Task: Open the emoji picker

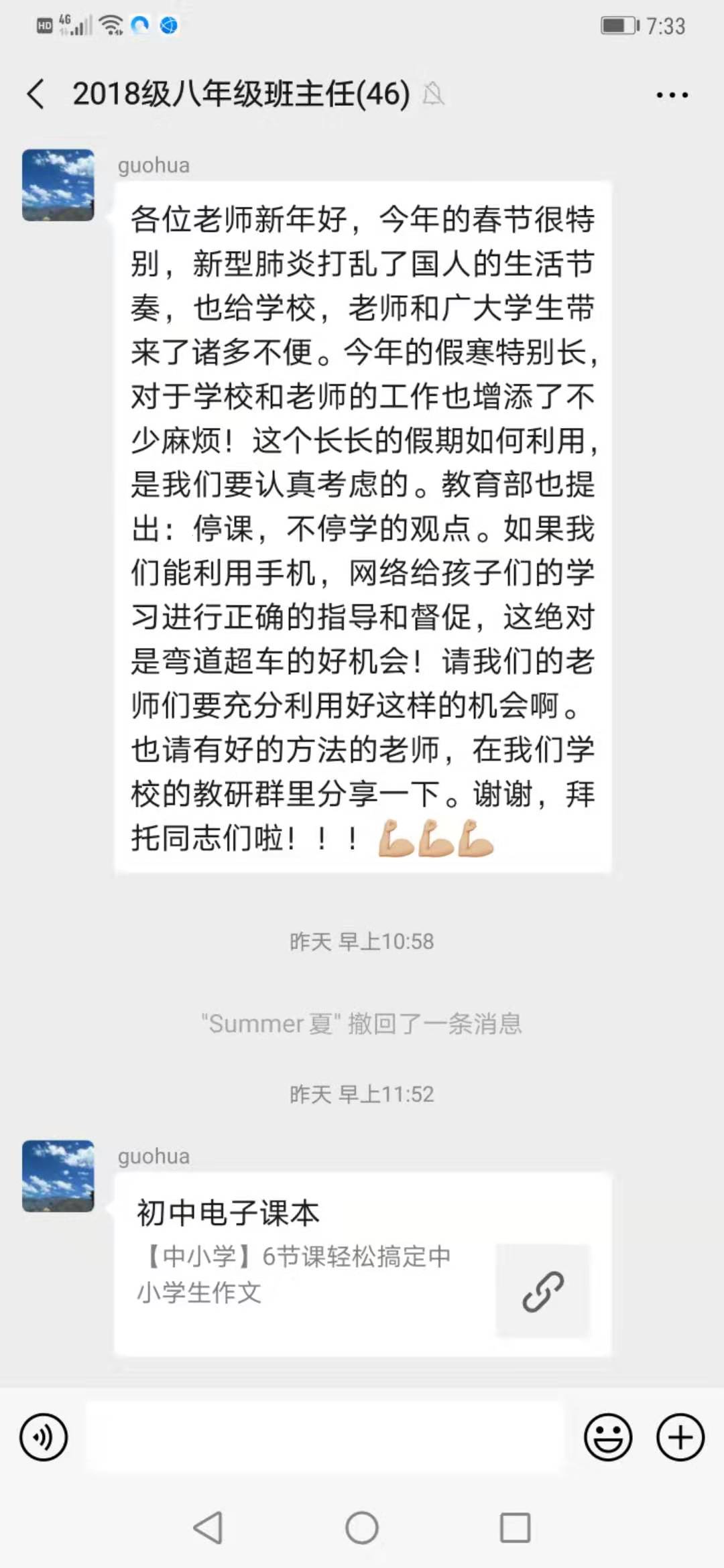Action: pyautogui.click(x=608, y=1437)
